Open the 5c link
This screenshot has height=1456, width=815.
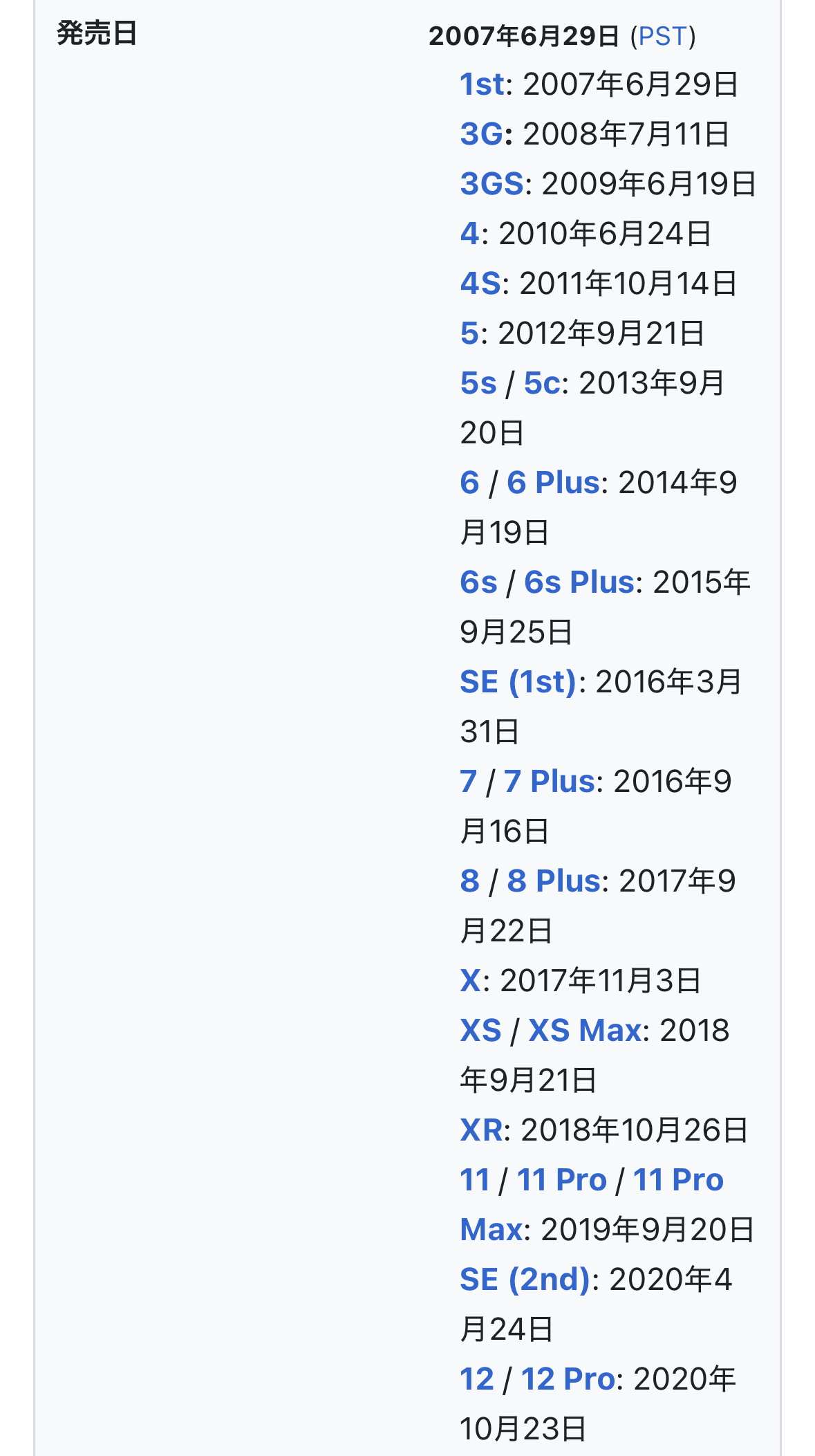(x=543, y=383)
